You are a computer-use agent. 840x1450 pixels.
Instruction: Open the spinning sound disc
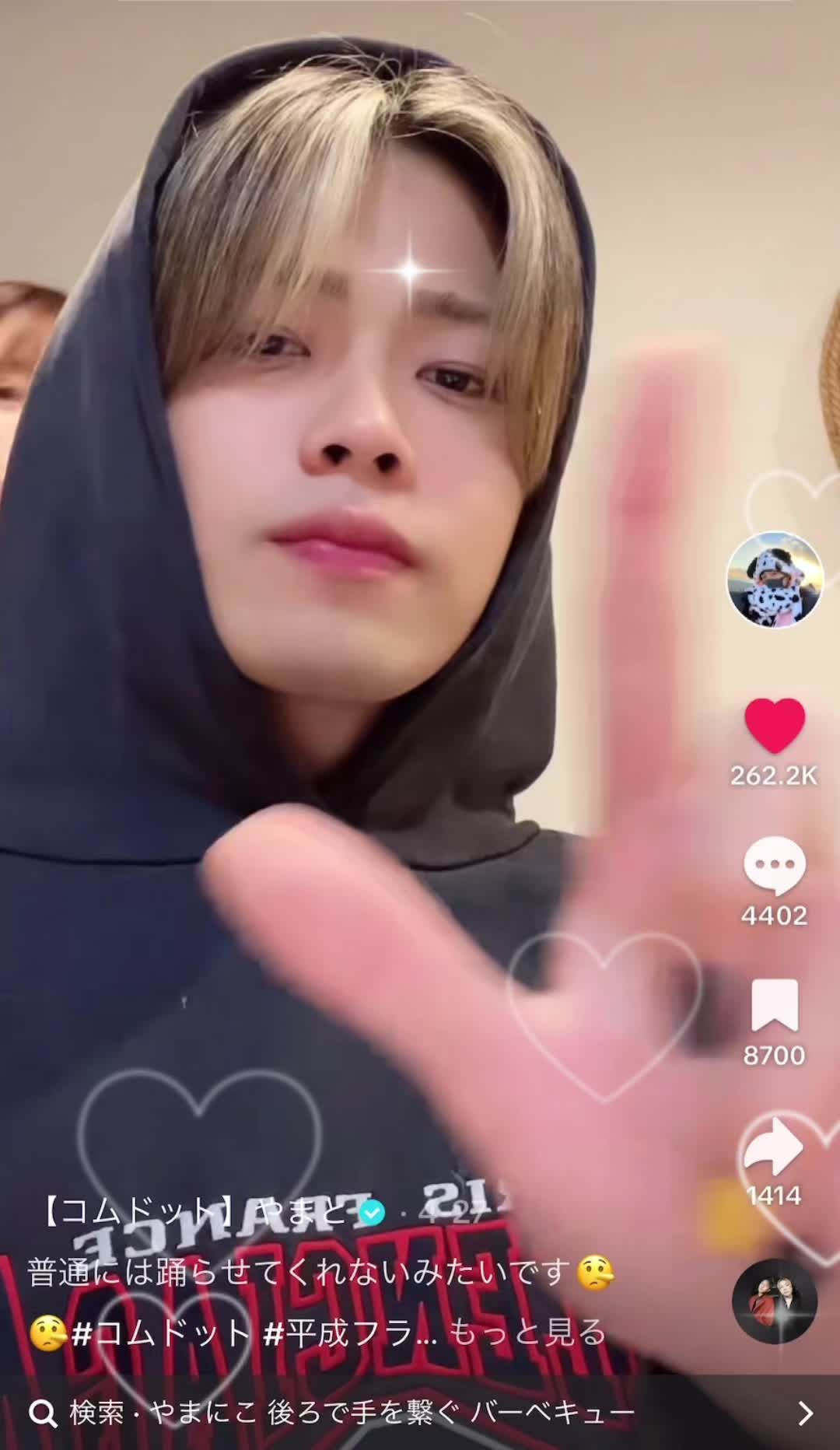pos(775,1301)
